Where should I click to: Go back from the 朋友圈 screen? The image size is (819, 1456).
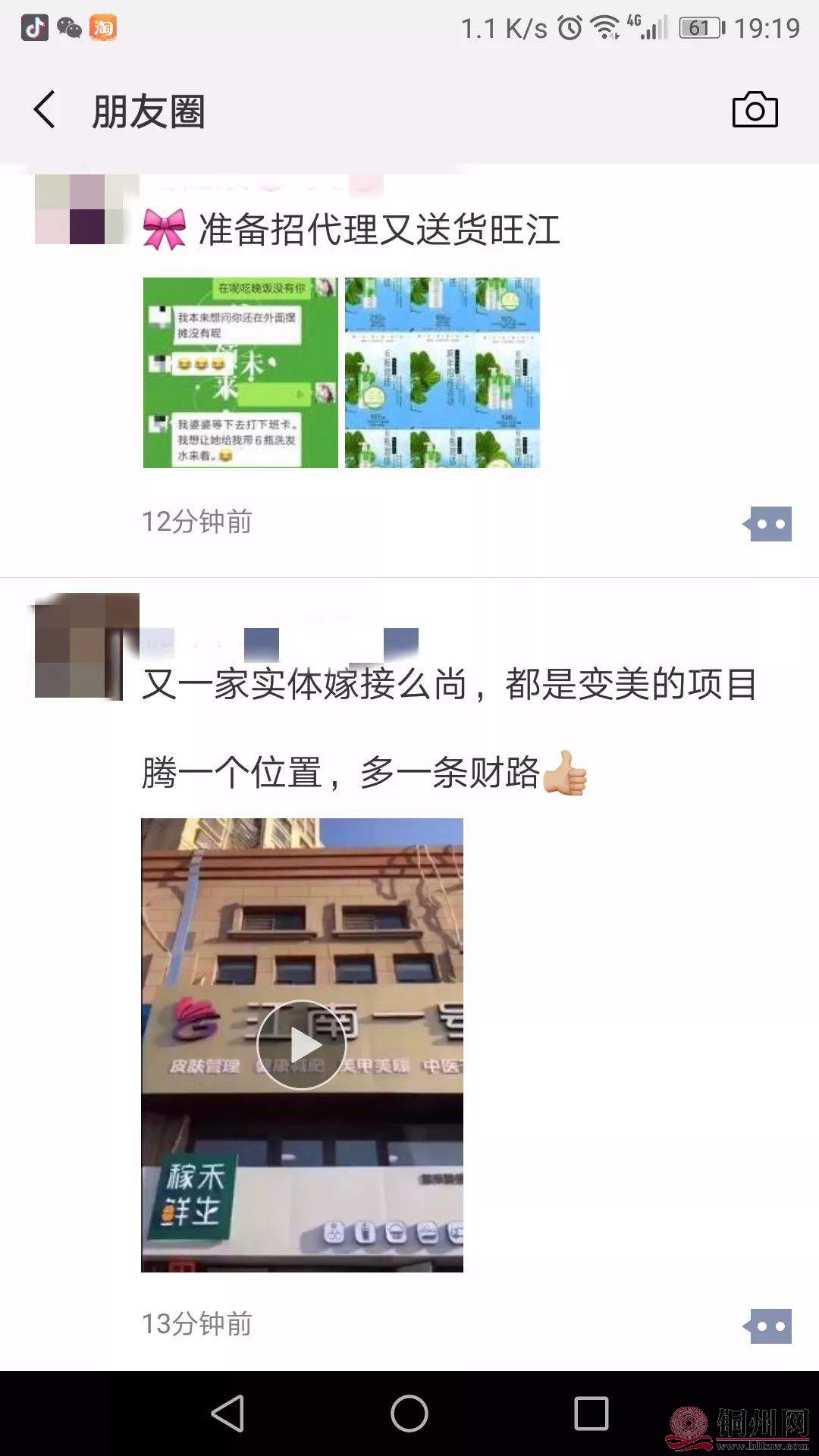(45, 111)
